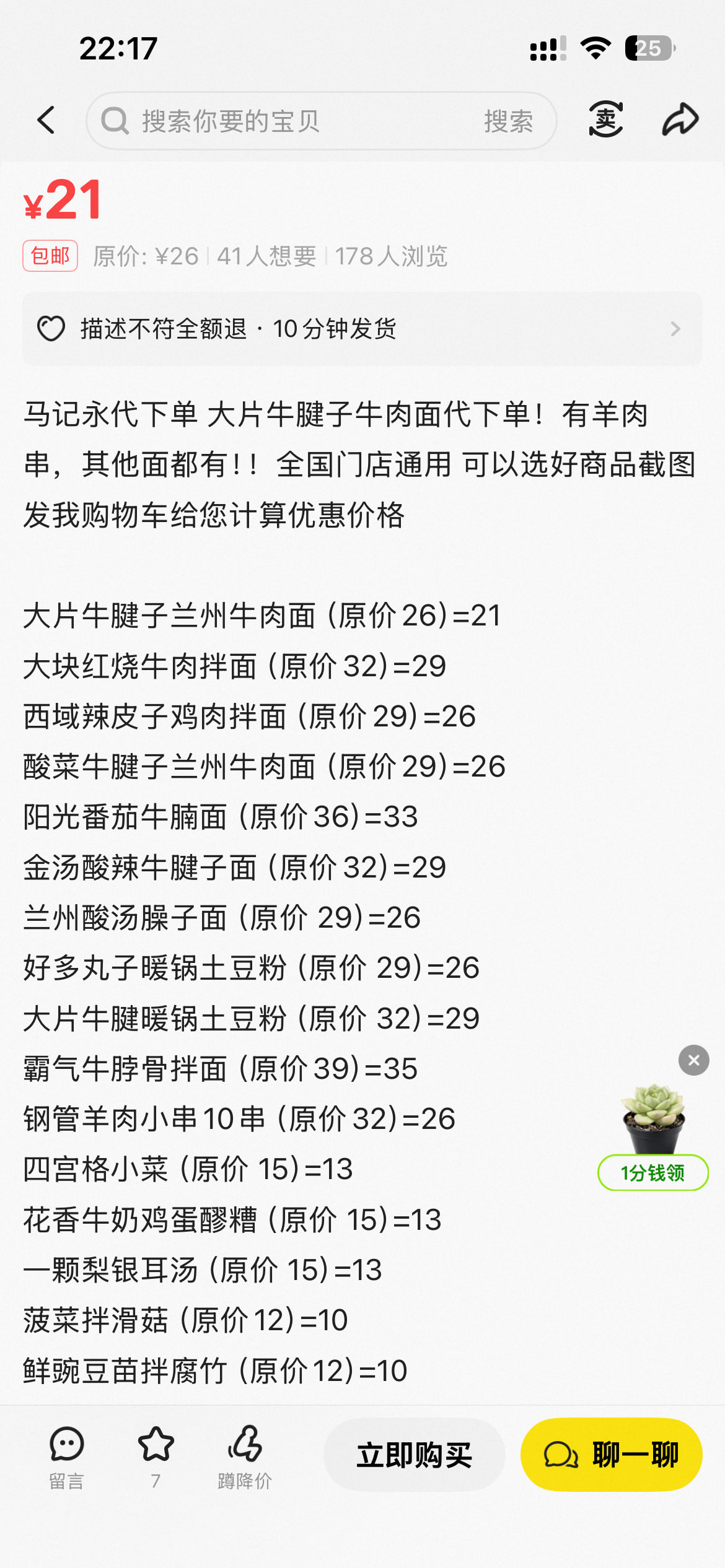Dismiss the floating plant promo

coord(693,1060)
